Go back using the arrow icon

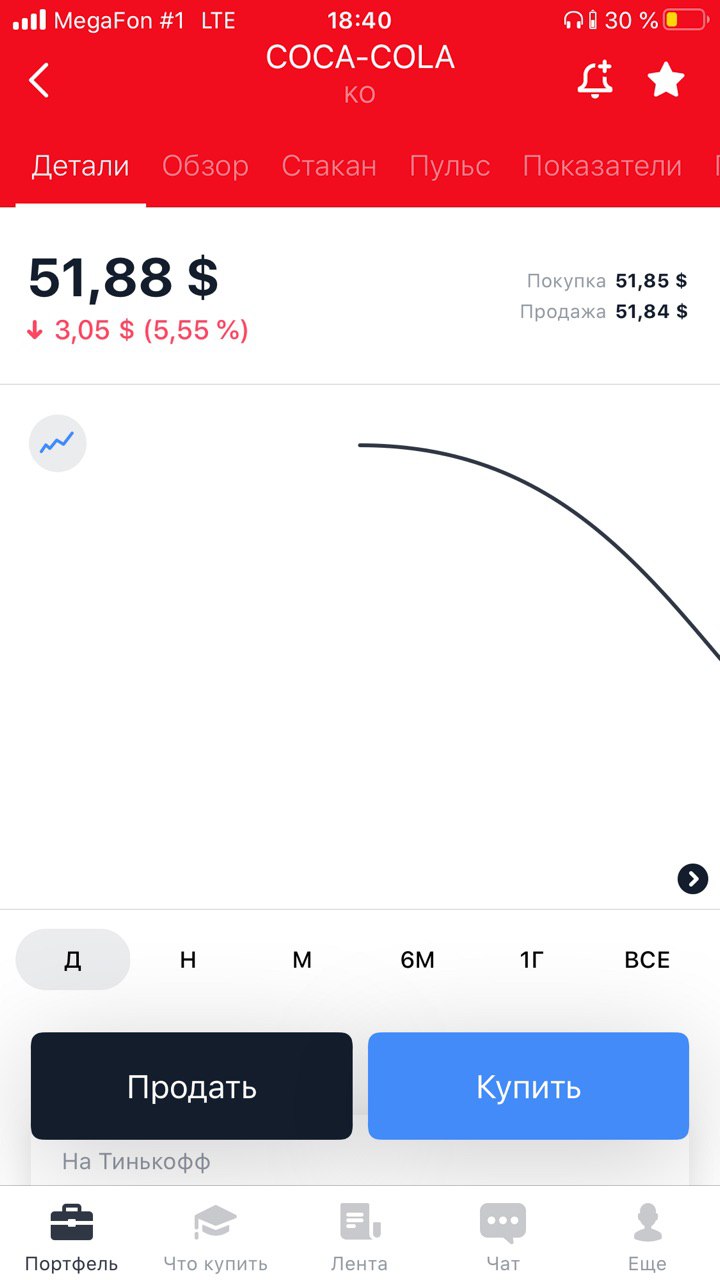[39, 80]
